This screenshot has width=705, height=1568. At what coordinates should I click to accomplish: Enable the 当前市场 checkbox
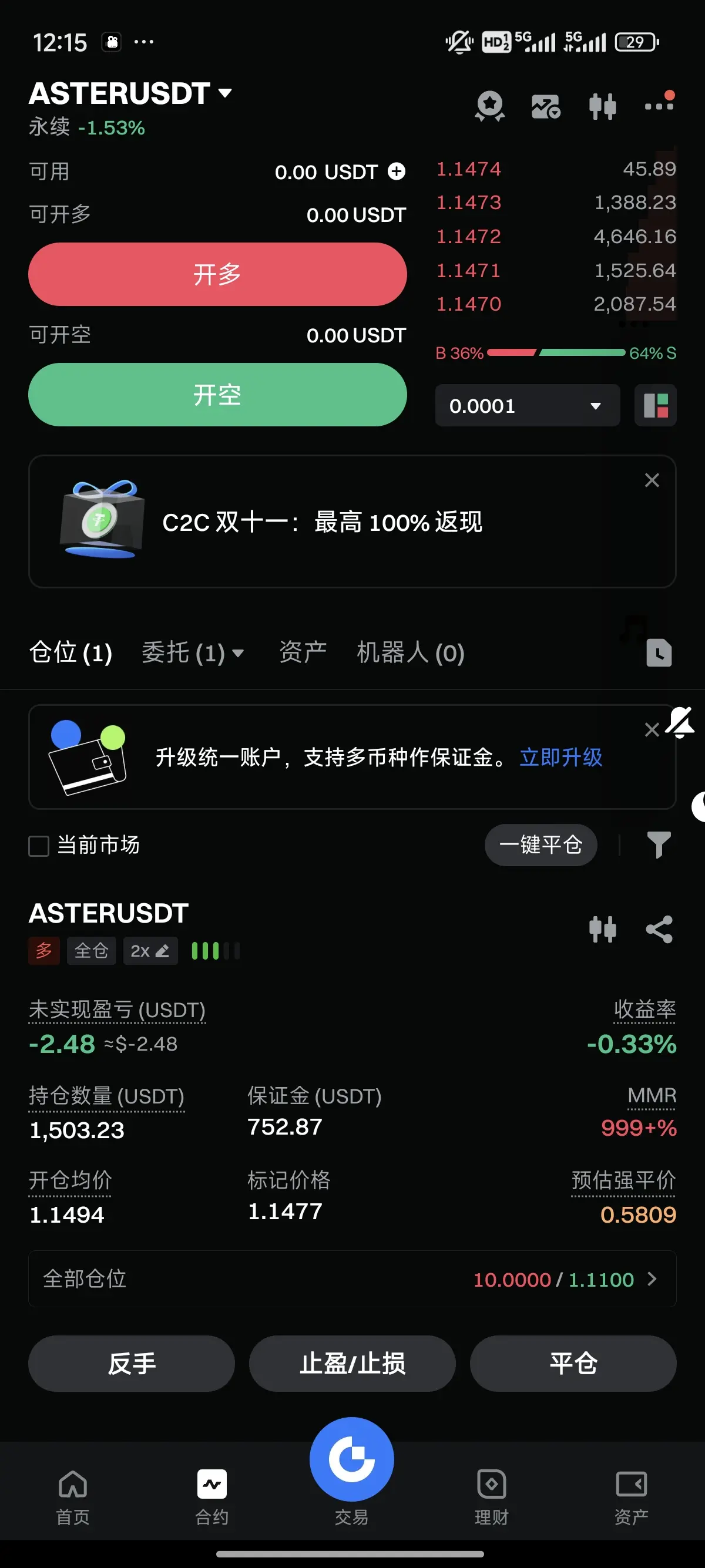click(x=38, y=845)
